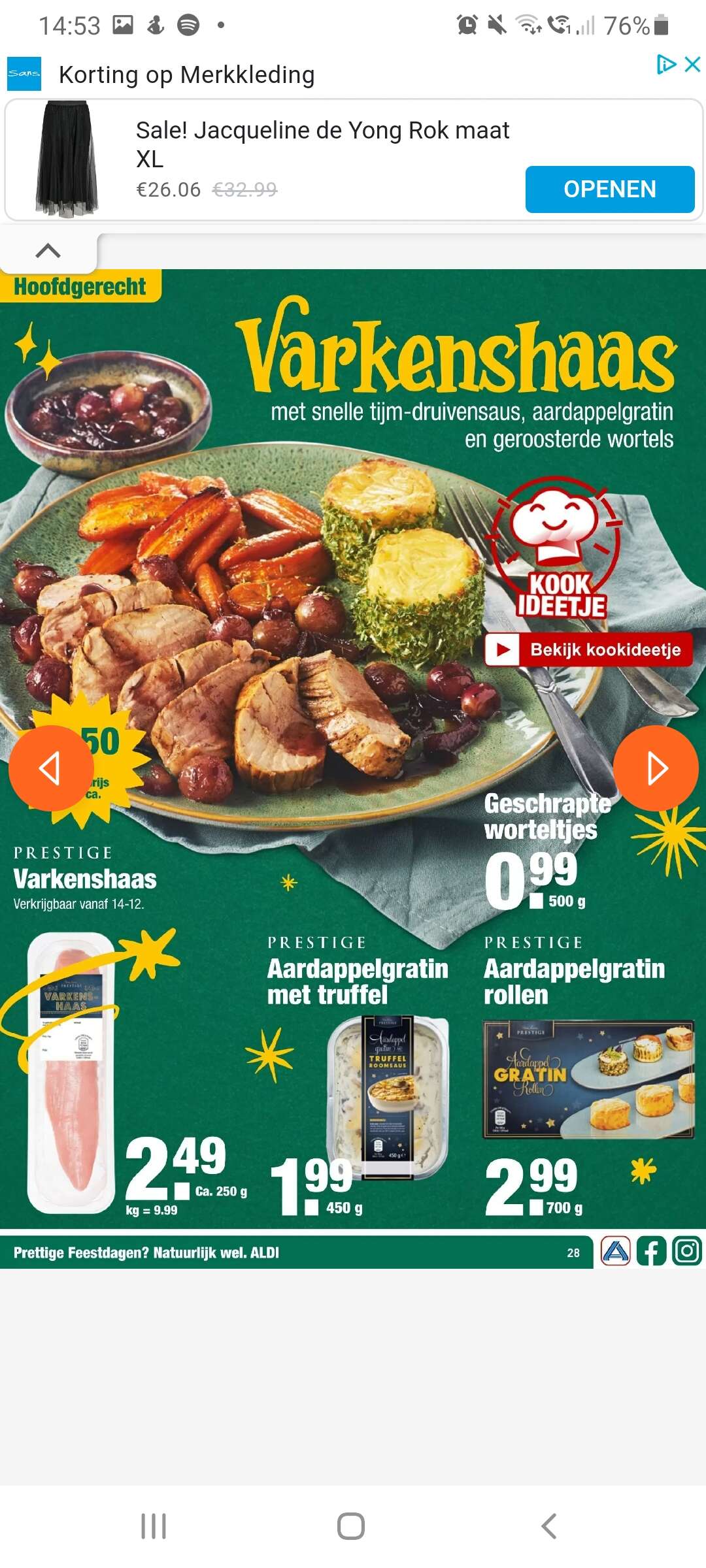
Task: Collapse the panel with the up chevron
Action: [48, 250]
